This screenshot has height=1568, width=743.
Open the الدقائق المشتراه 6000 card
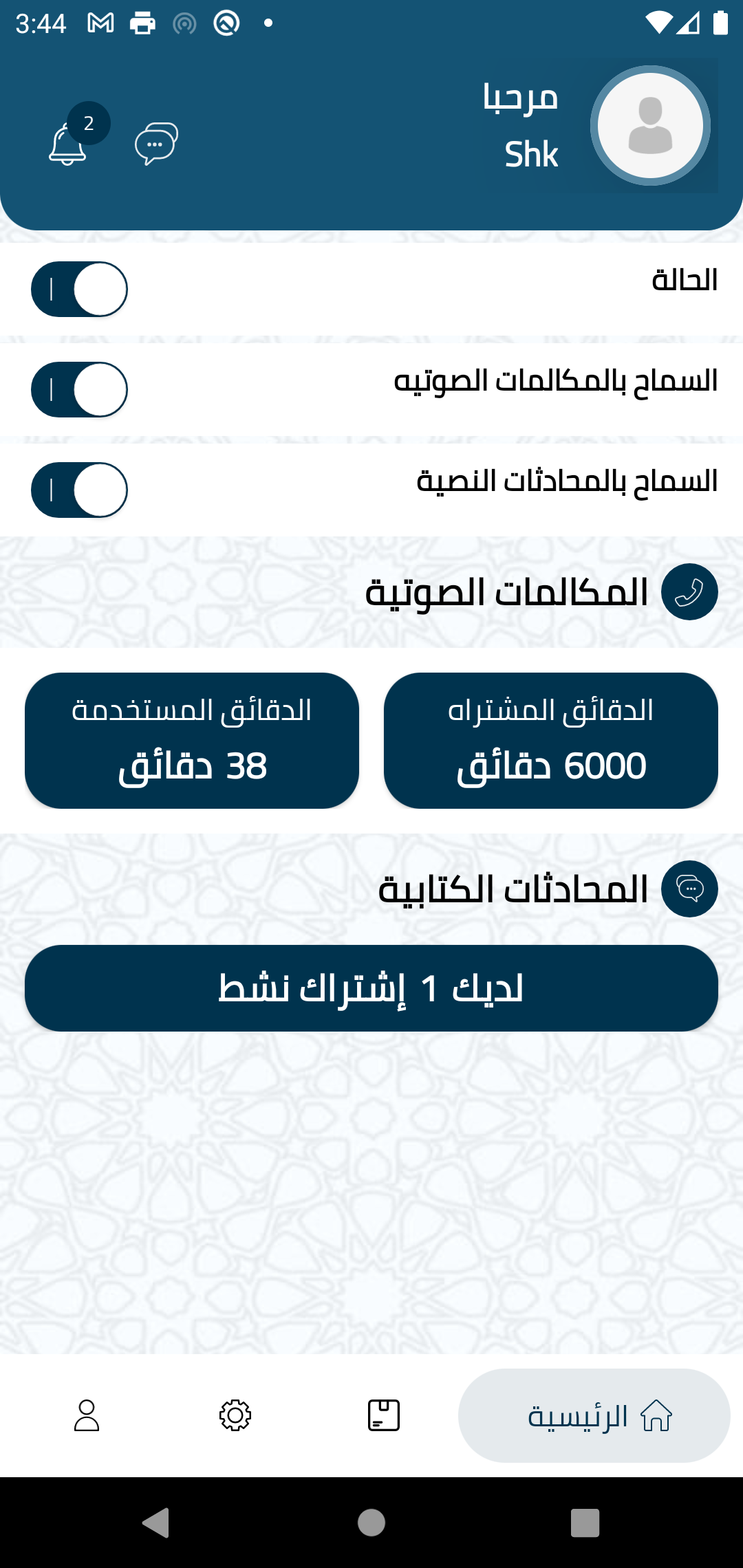pos(551,741)
